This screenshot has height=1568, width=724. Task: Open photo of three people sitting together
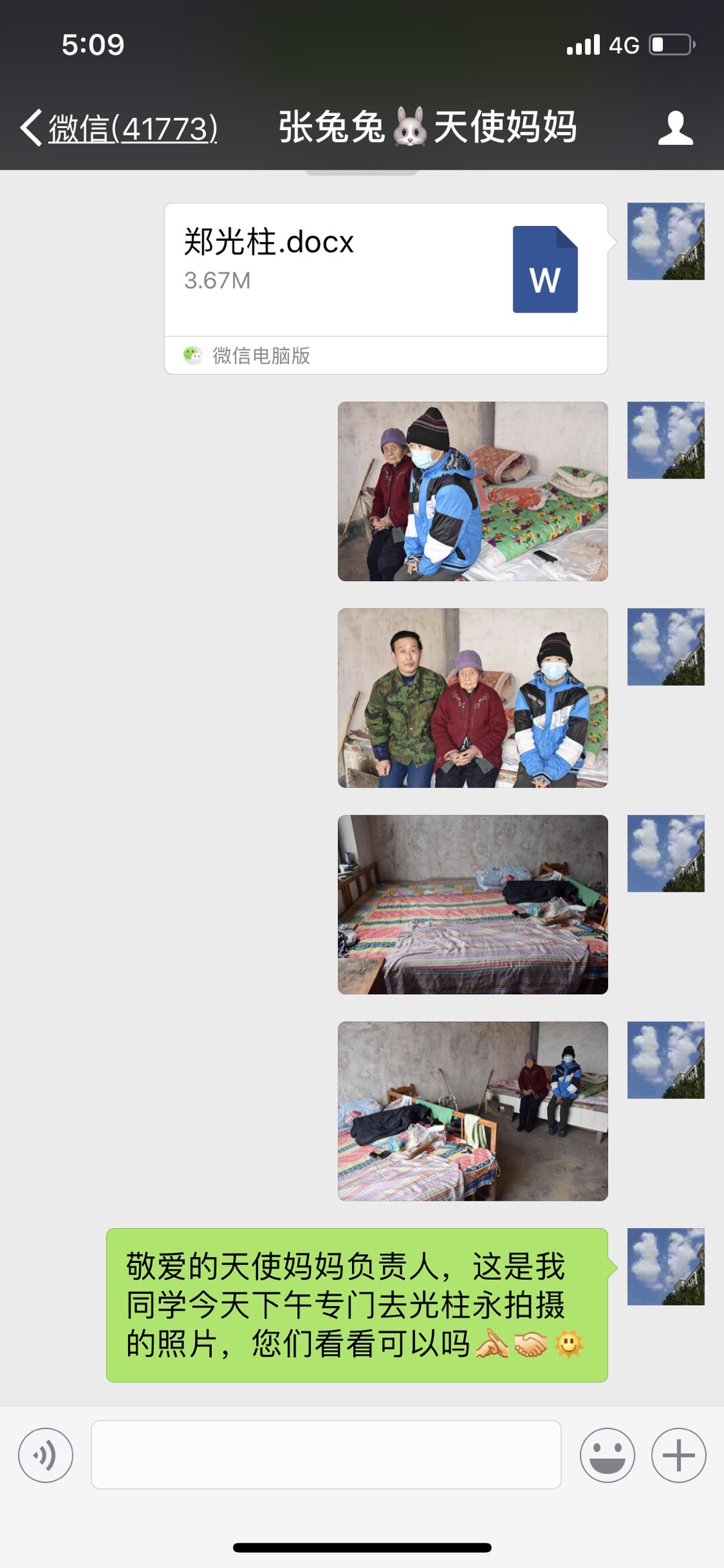click(x=473, y=698)
